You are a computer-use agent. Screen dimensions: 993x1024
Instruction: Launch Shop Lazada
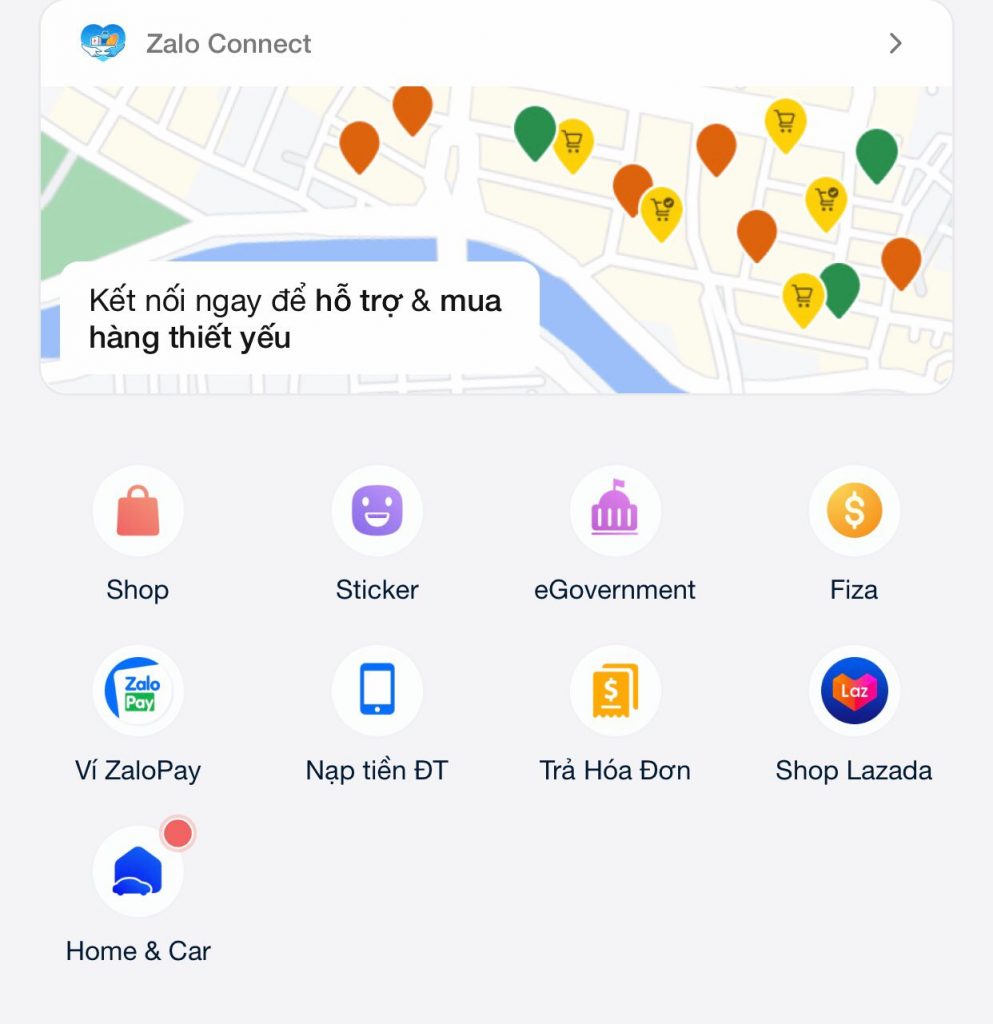click(854, 692)
